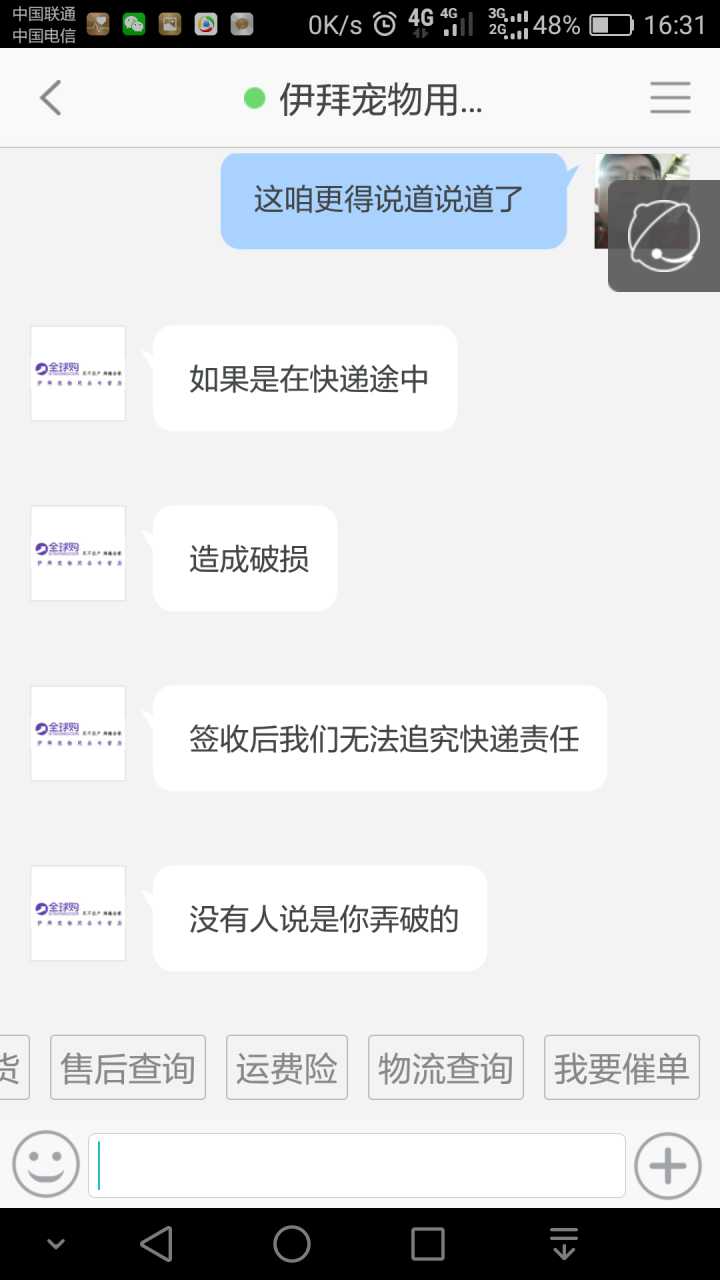Open the emoji picker
720x1280 pixels.
46,1165
